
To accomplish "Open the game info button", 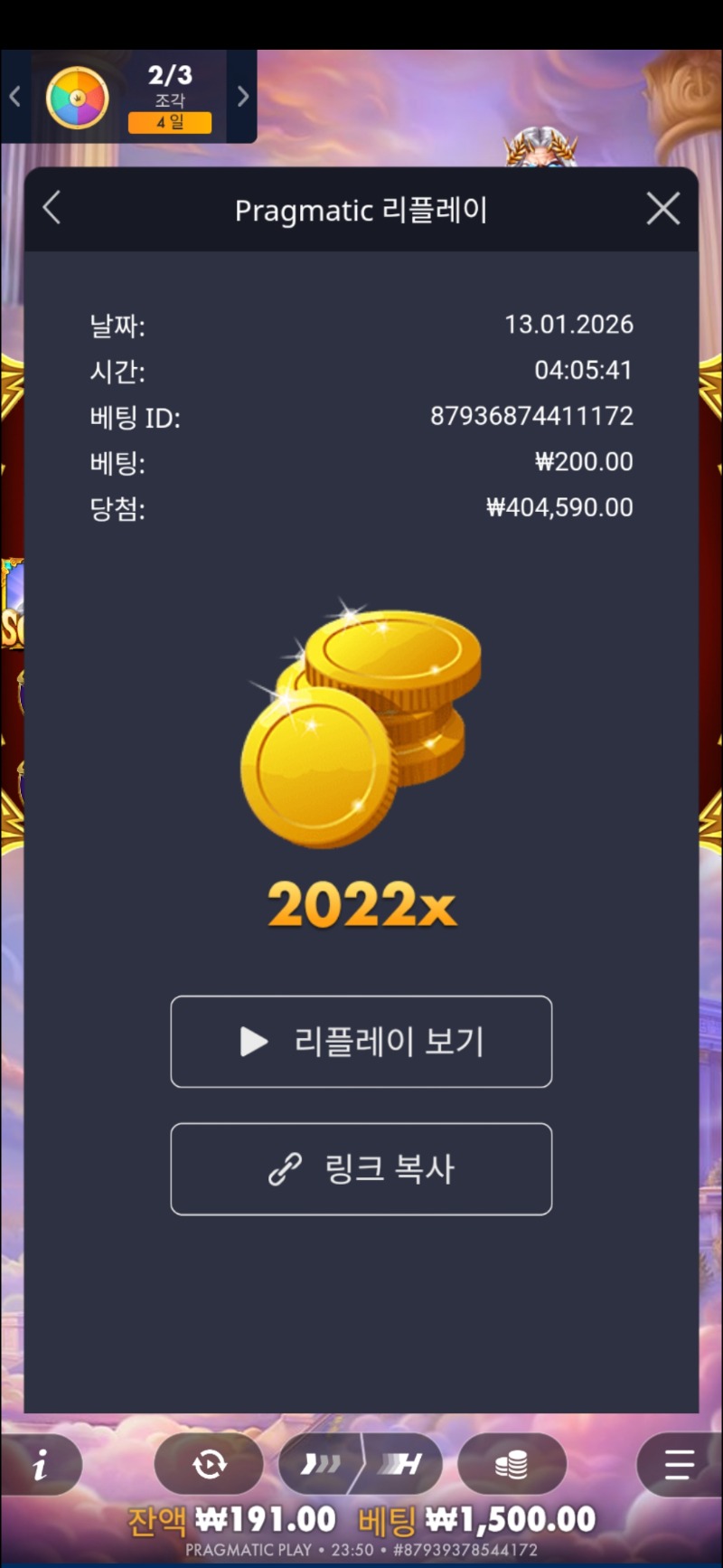I will (41, 1464).
